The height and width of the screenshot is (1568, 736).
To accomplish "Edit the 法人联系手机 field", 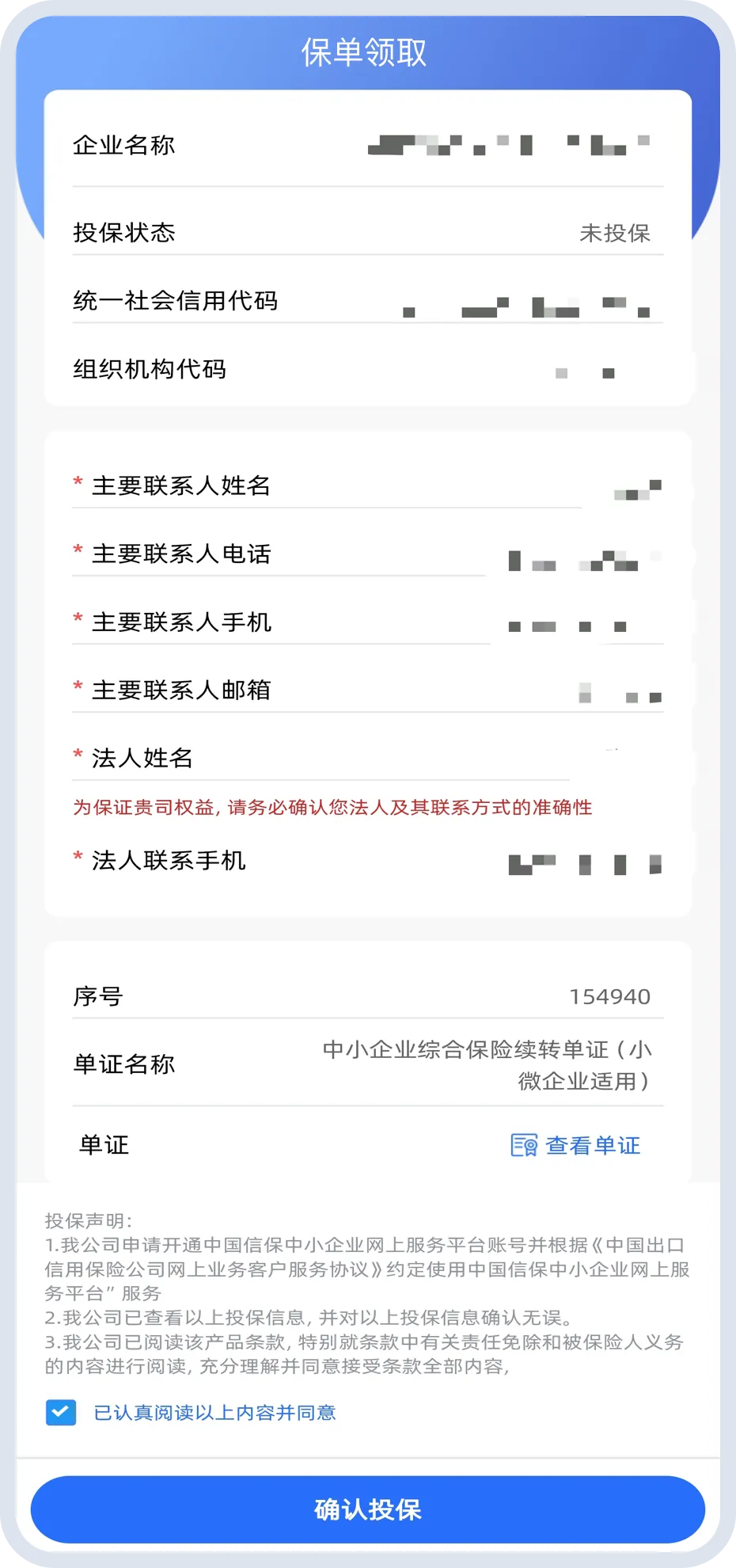I will coord(368,860).
